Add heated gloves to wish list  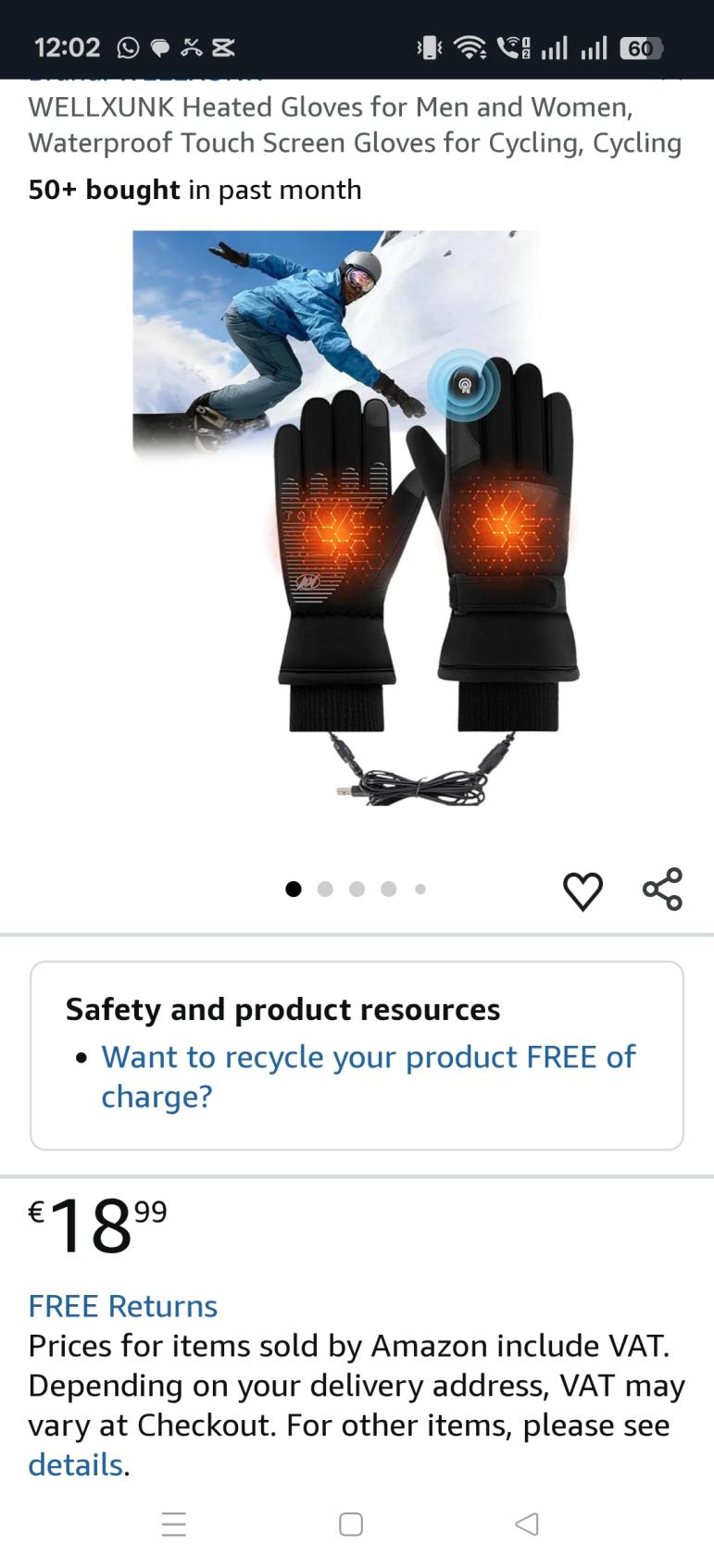pyautogui.click(x=582, y=890)
